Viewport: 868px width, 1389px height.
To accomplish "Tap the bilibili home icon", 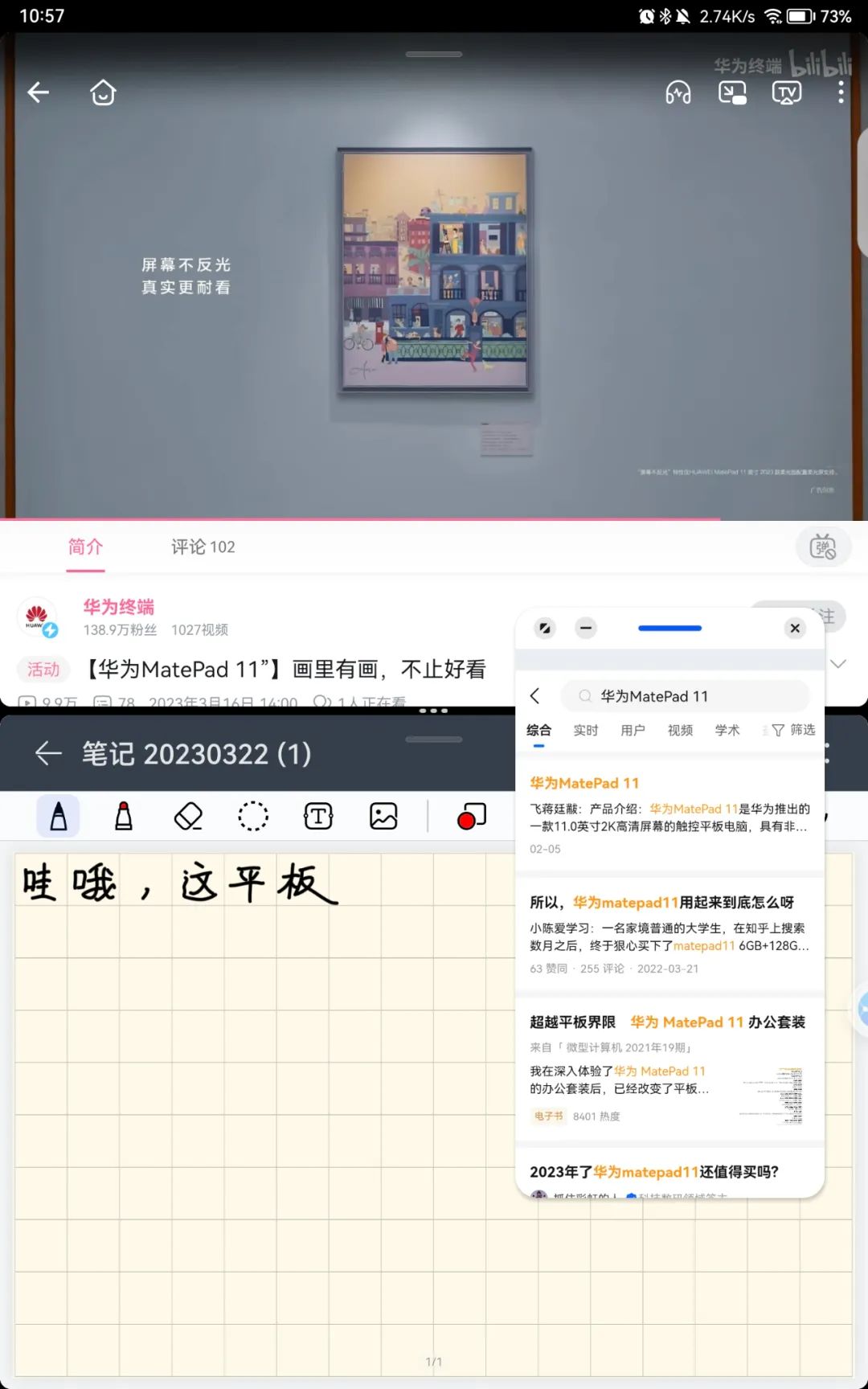I will (x=103, y=92).
